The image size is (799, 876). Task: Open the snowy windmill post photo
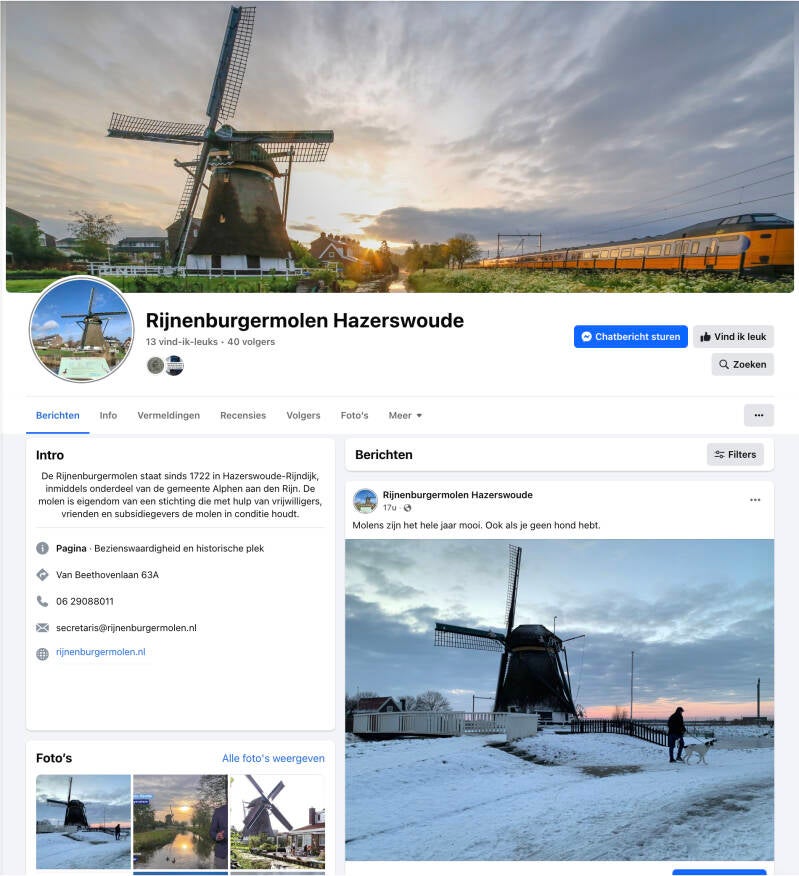[x=559, y=700]
